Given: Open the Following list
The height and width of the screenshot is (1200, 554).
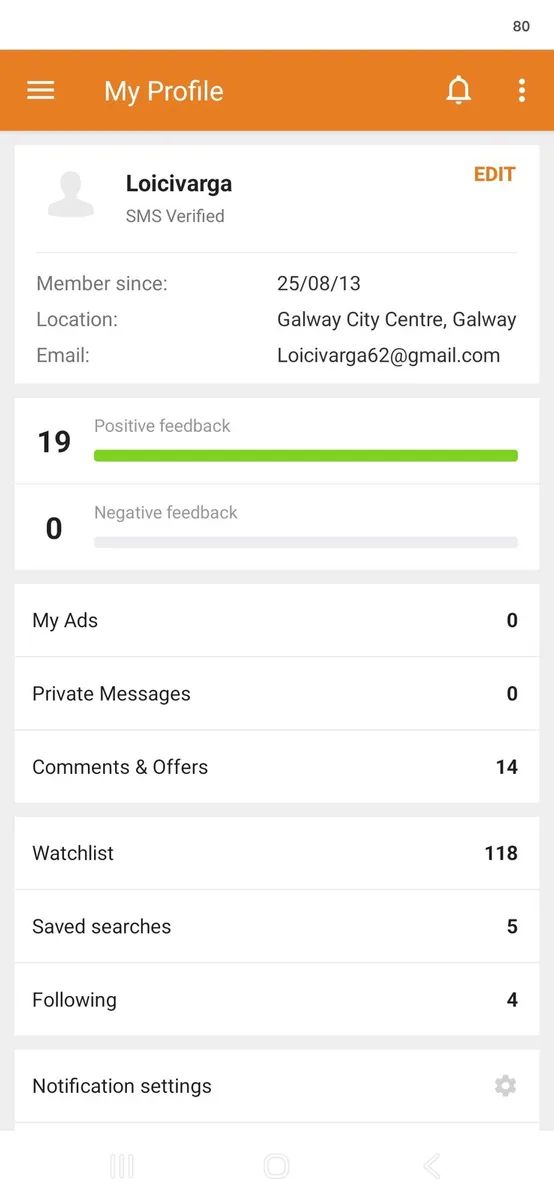Looking at the screenshot, I should 277,999.
